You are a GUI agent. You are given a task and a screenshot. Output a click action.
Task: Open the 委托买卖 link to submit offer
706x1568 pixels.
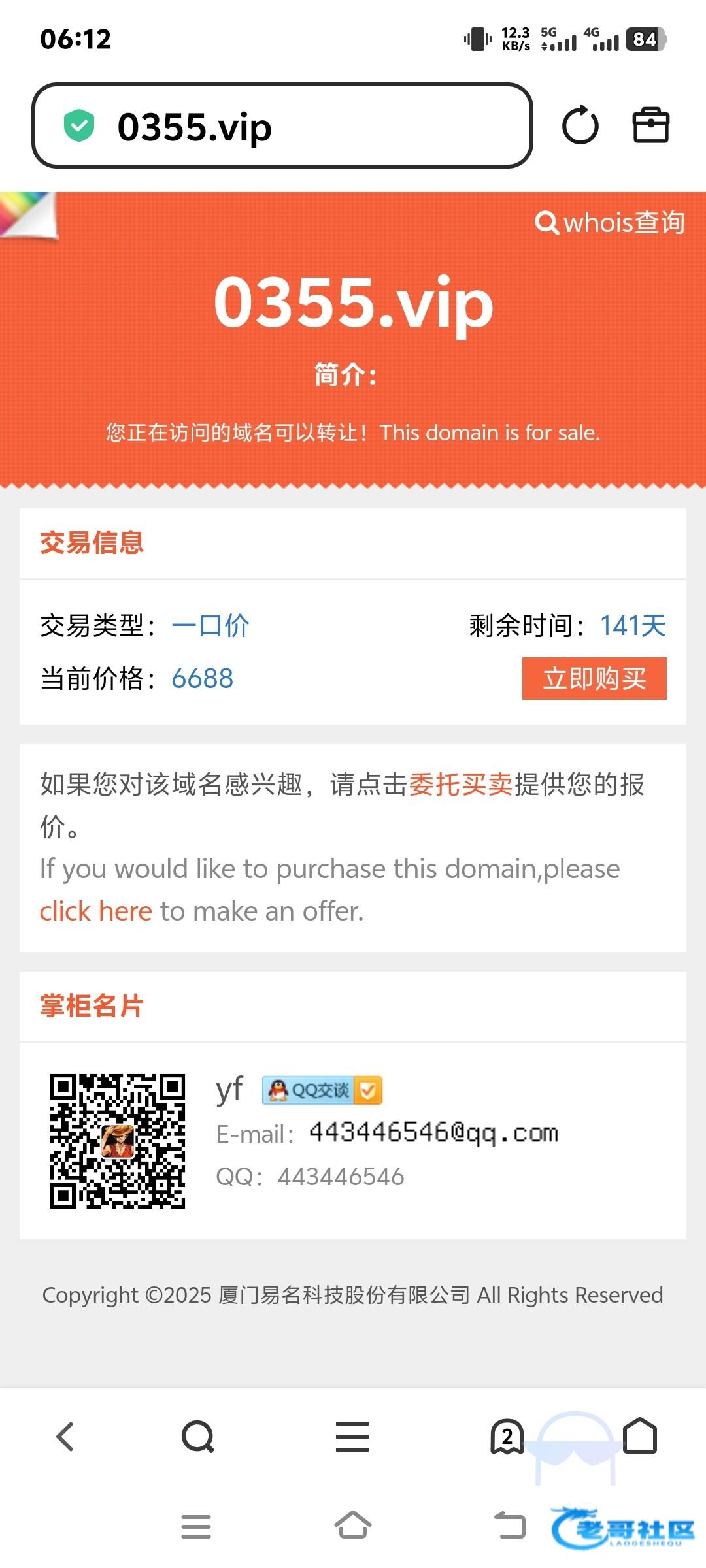461,785
